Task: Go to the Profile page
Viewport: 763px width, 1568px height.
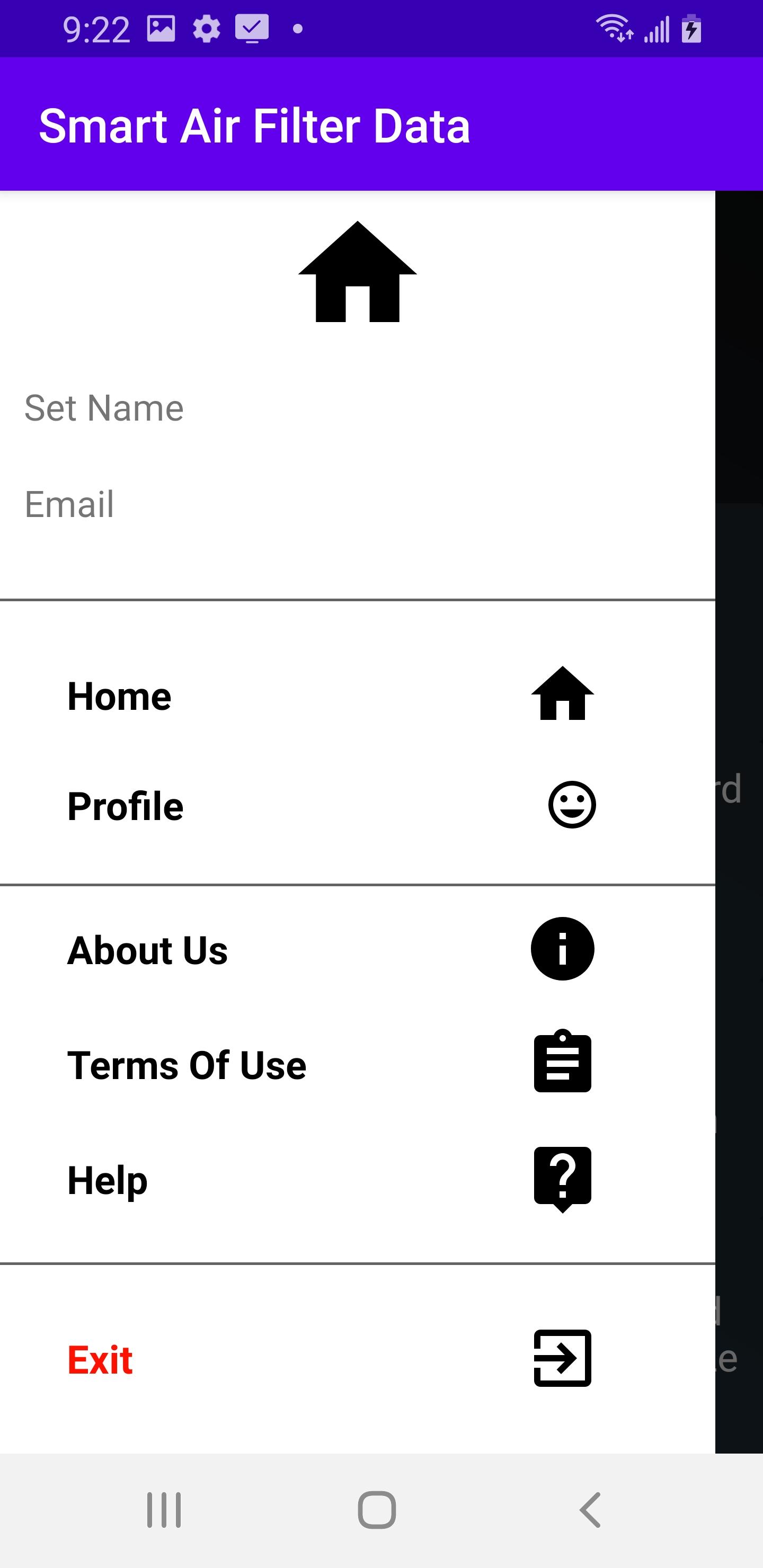Action: pos(358,805)
